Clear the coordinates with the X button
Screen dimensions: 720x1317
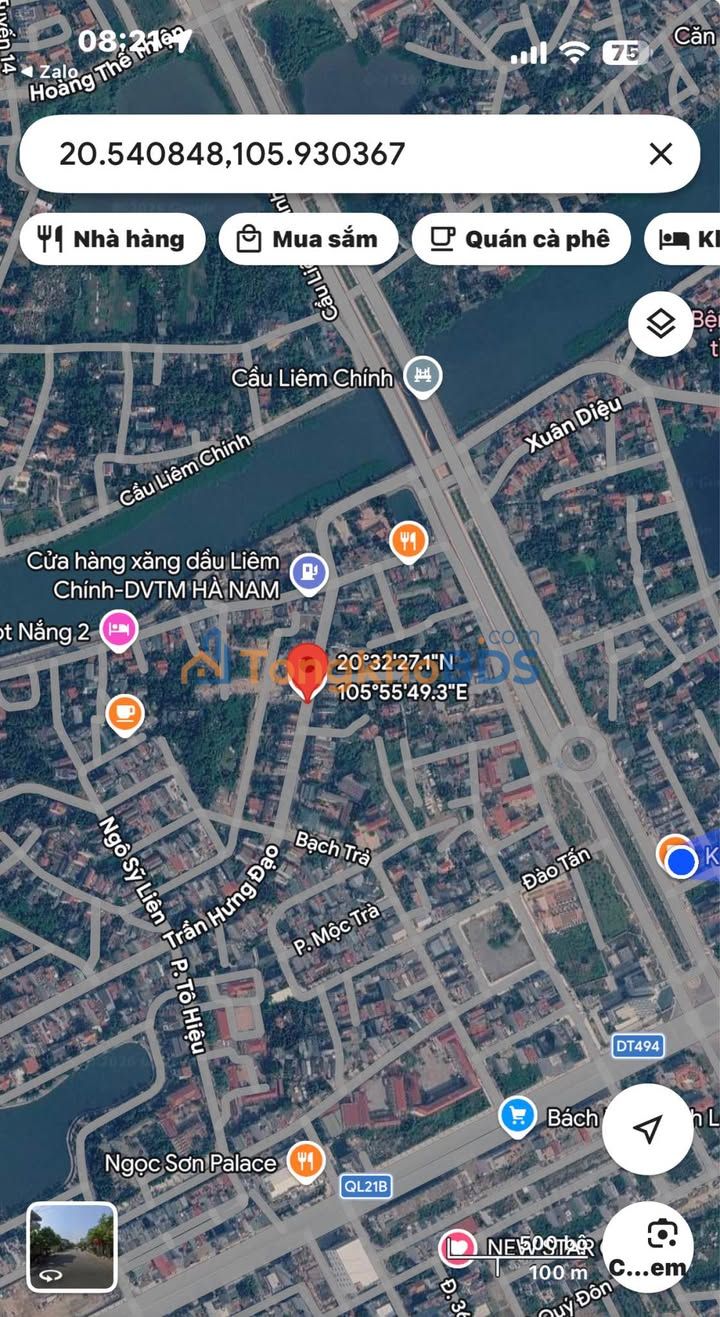pos(660,154)
